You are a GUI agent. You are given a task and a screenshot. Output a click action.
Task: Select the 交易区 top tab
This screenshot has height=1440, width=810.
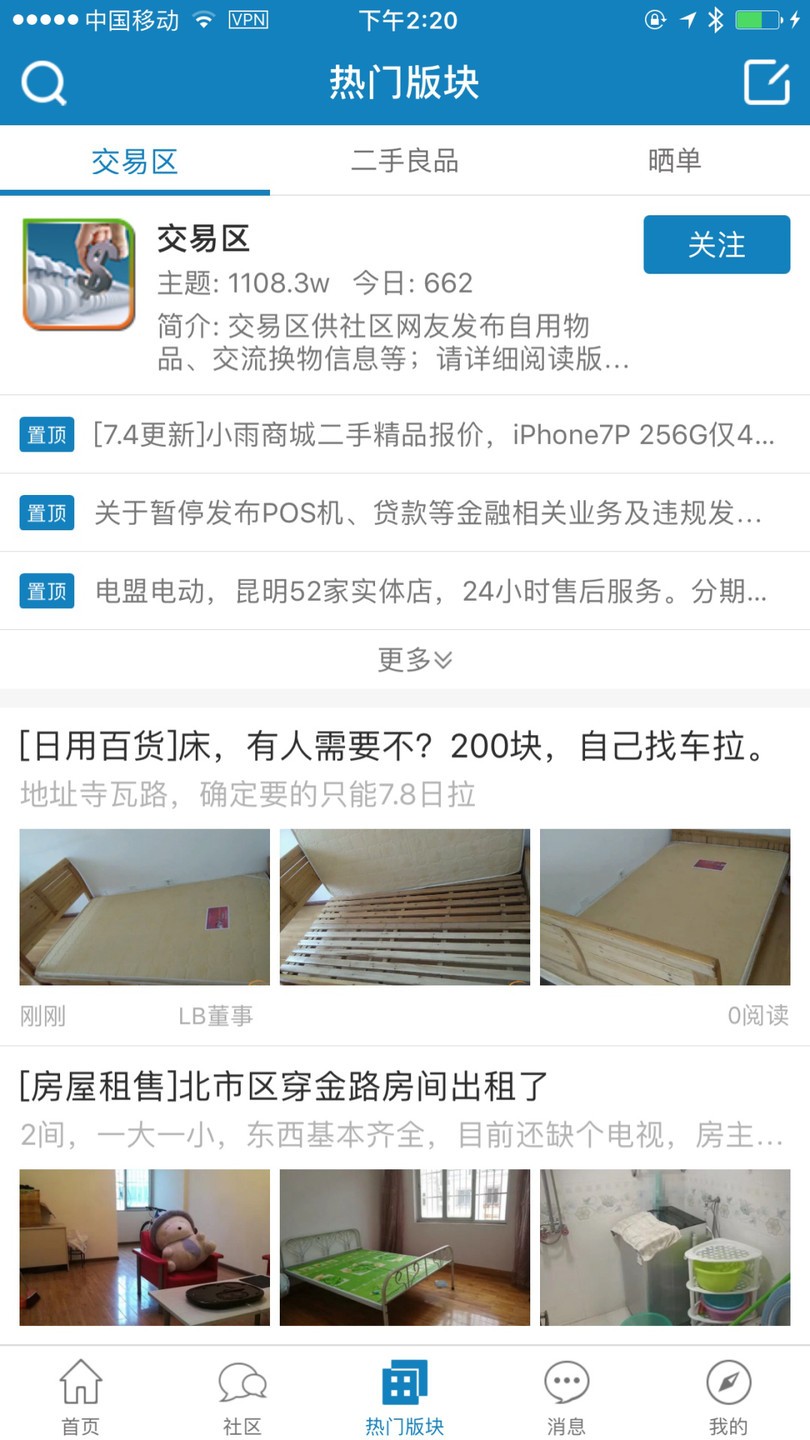click(x=134, y=160)
